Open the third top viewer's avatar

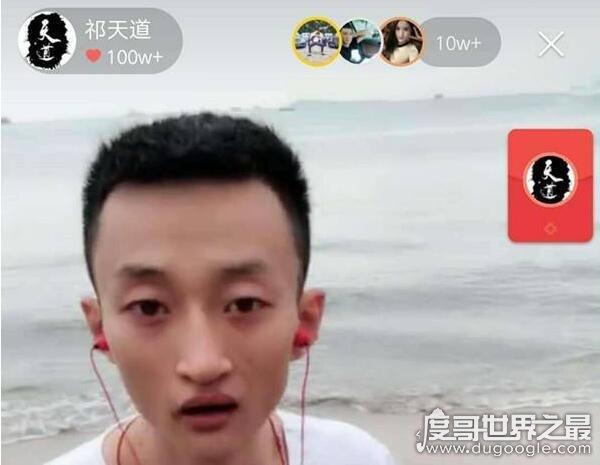point(400,42)
